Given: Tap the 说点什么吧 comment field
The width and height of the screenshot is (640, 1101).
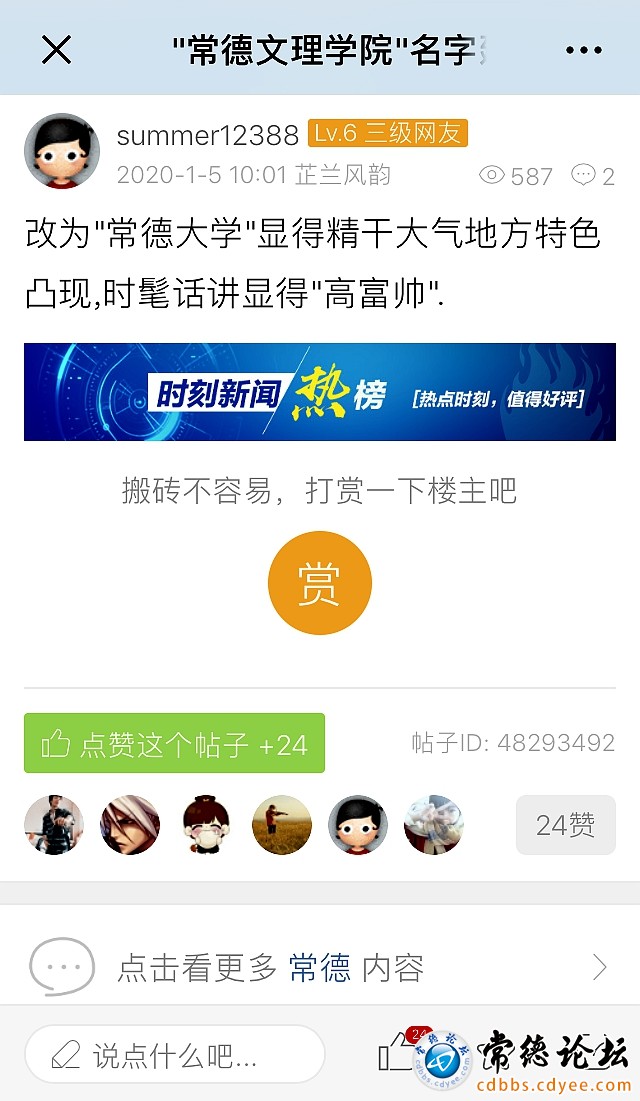Looking at the screenshot, I should click(x=175, y=1054).
